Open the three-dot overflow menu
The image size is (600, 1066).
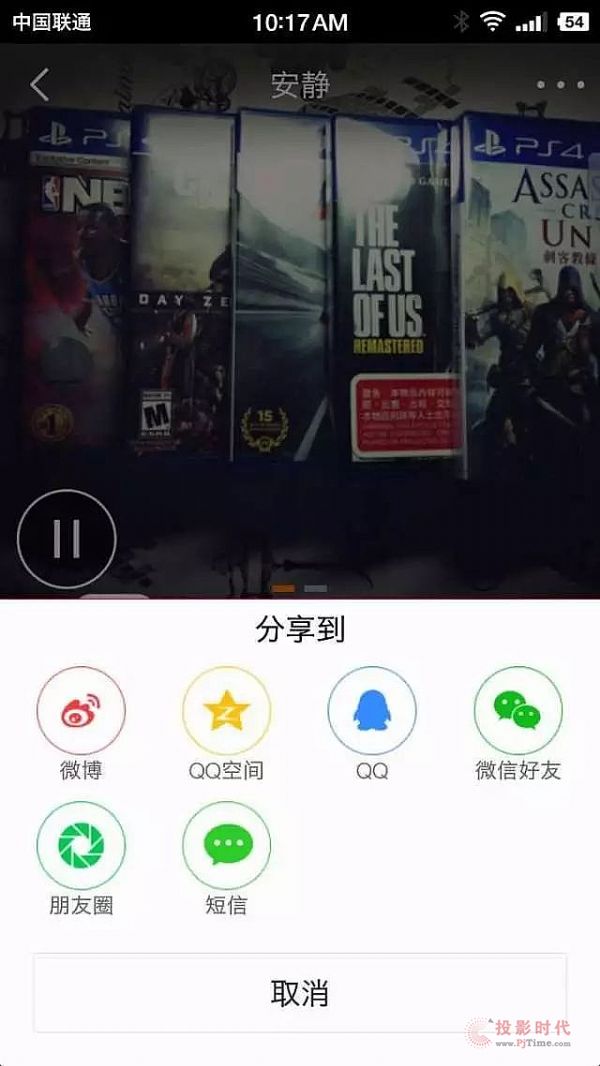click(560, 86)
